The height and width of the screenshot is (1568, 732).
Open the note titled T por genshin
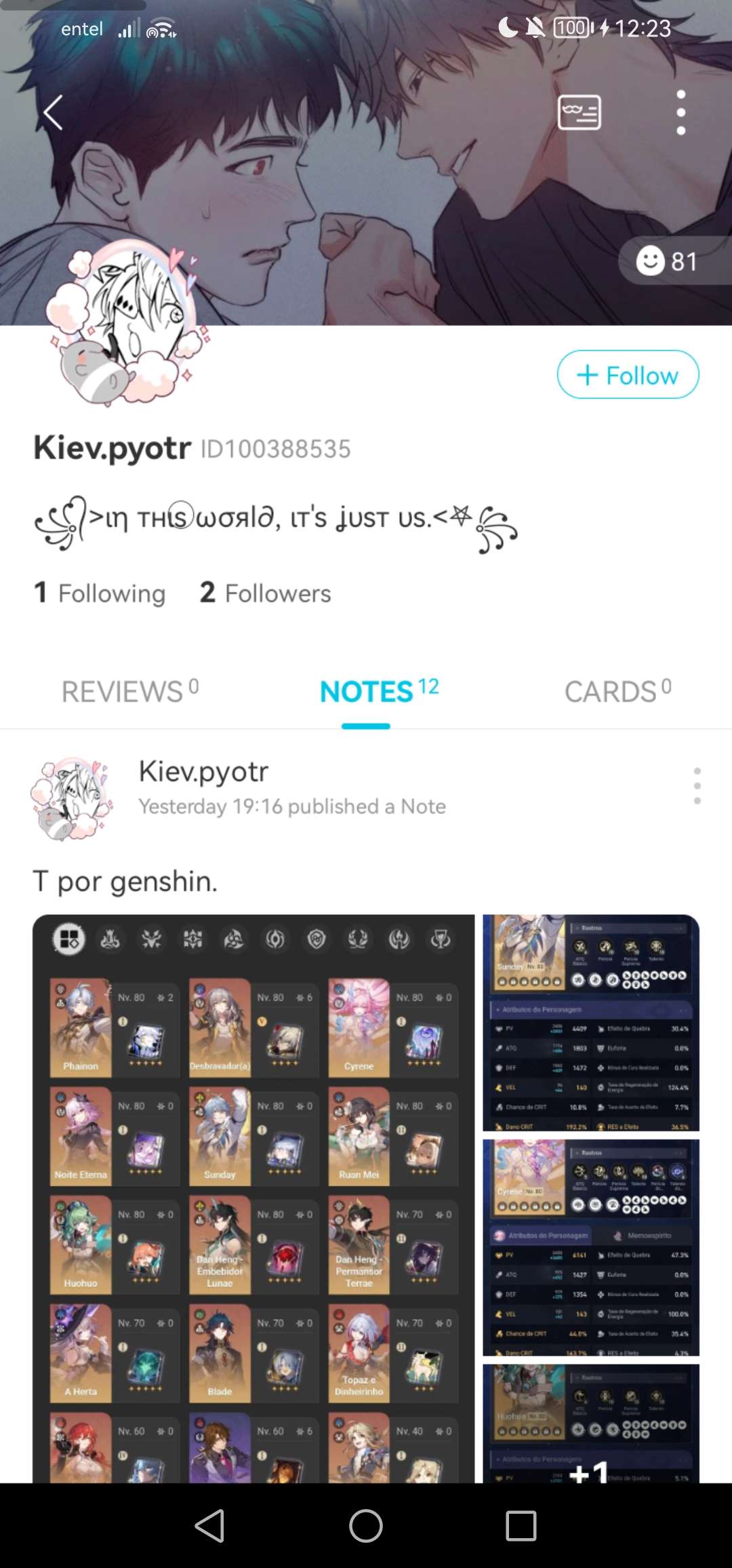point(125,881)
